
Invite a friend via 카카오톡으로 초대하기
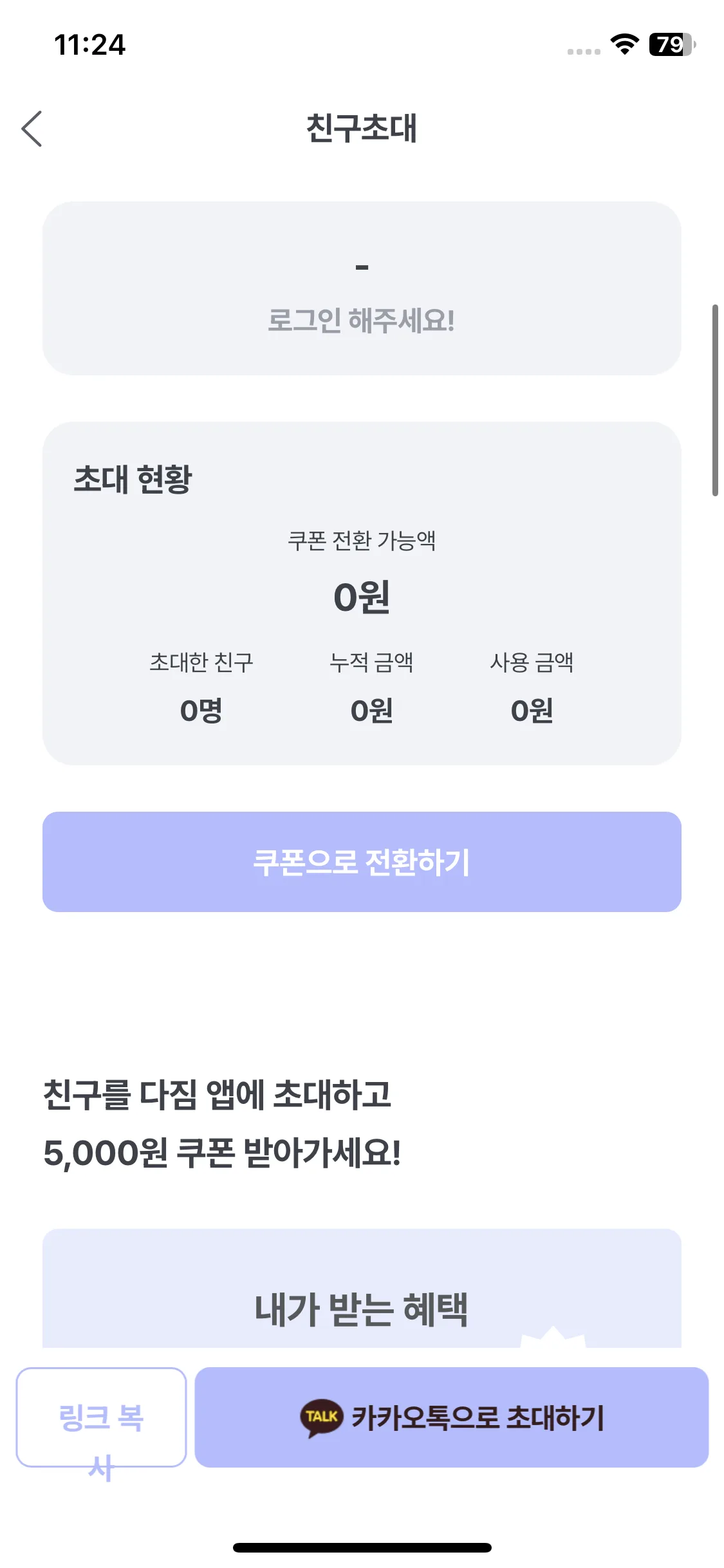[452, 1418]
